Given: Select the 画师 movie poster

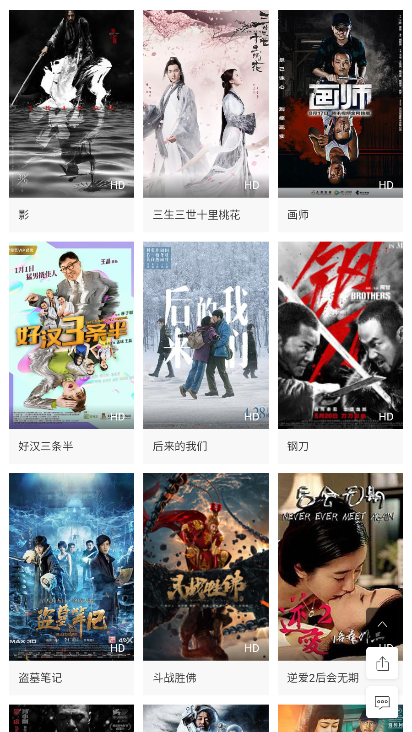Looking at the screenshot, I should [340, 104].
